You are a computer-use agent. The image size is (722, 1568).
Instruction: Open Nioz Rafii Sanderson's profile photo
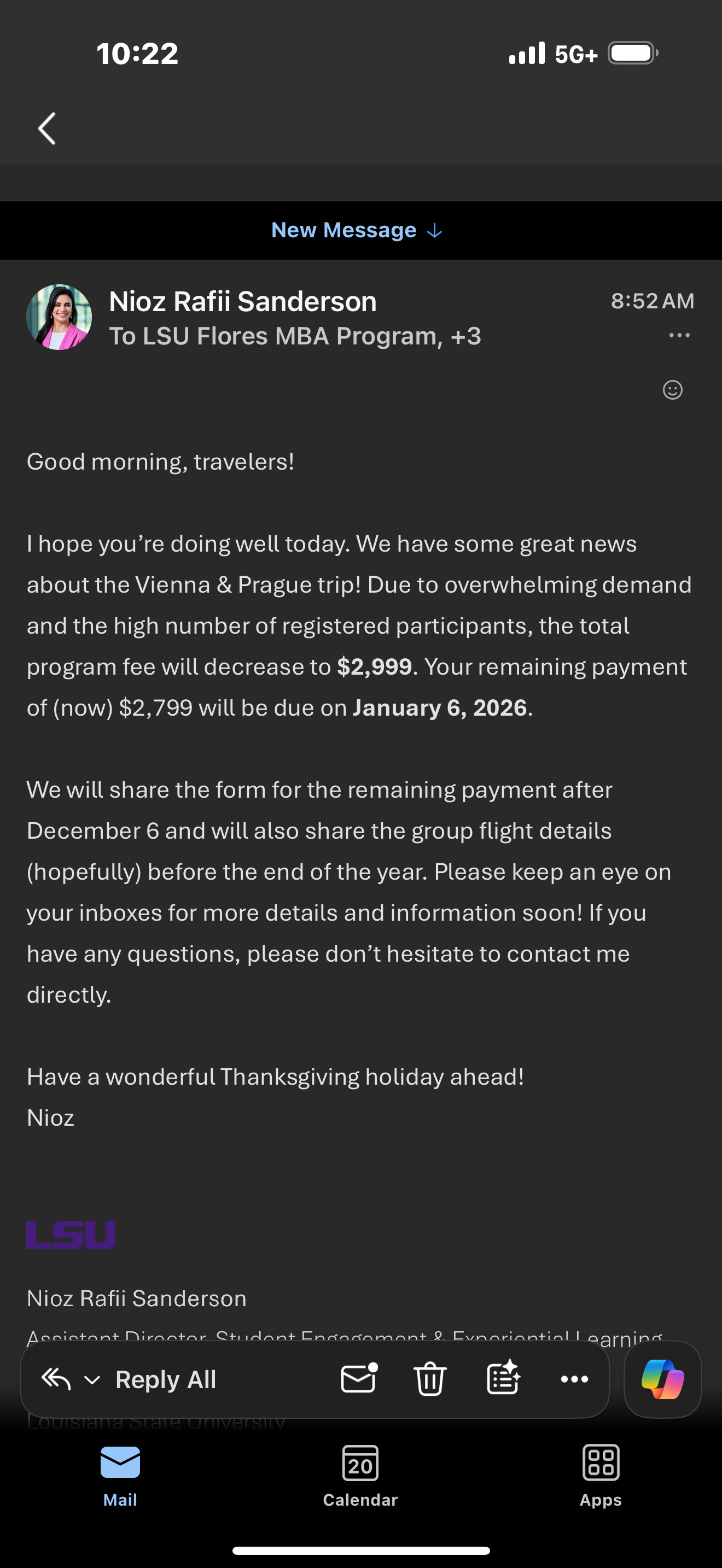click(59, 317)
